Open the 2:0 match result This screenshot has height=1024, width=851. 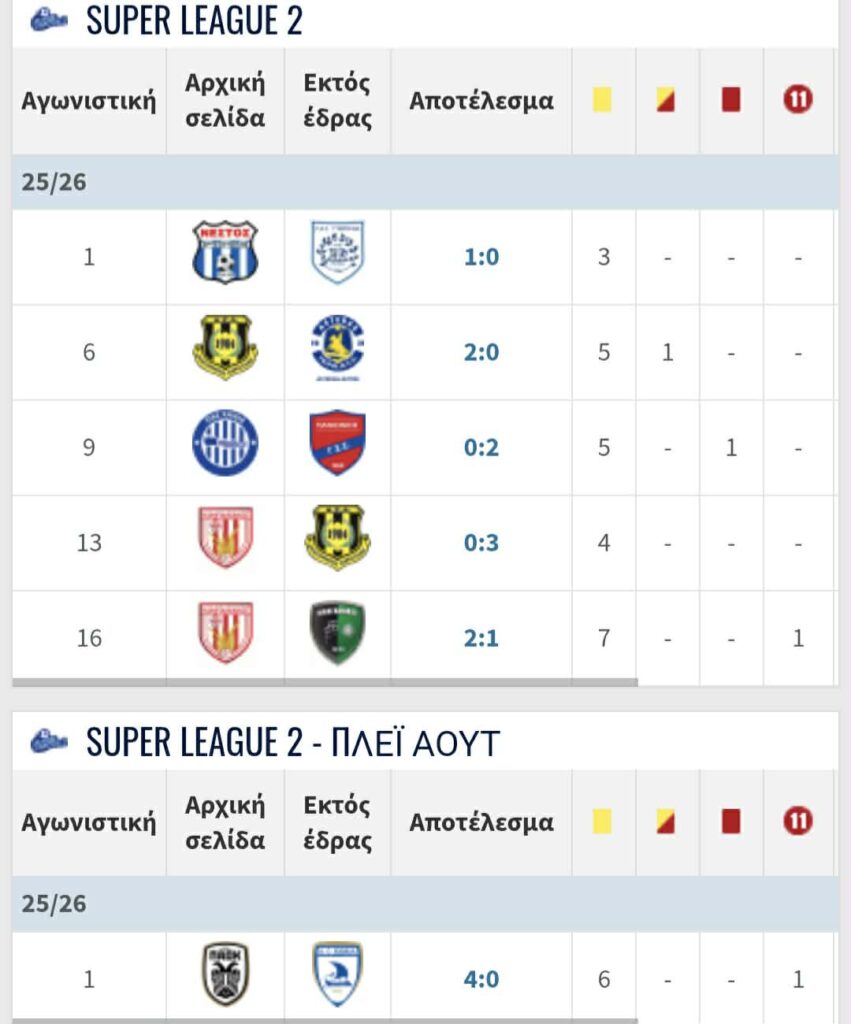(481, 352)
